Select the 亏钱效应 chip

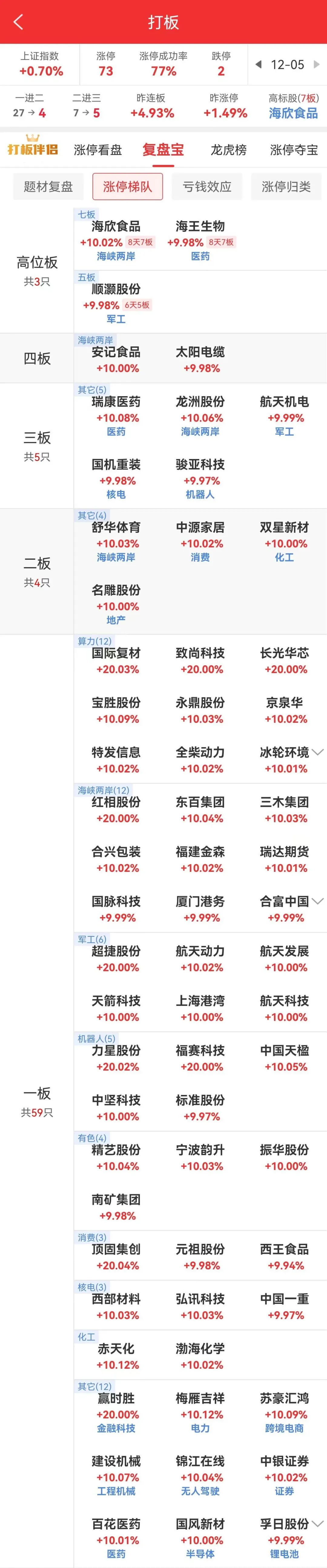(x=207, y=187)
